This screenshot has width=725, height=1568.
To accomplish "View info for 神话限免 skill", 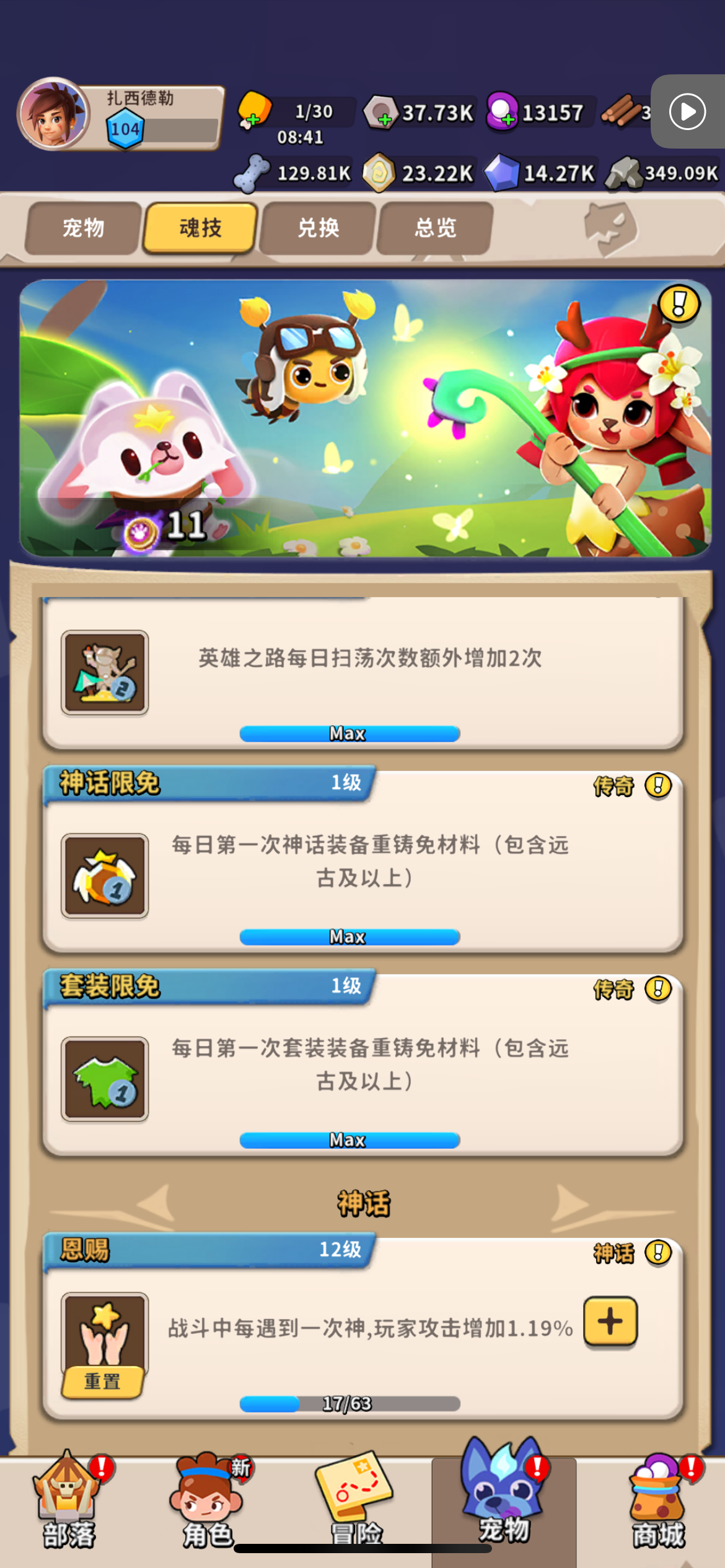I will [658, 785].
